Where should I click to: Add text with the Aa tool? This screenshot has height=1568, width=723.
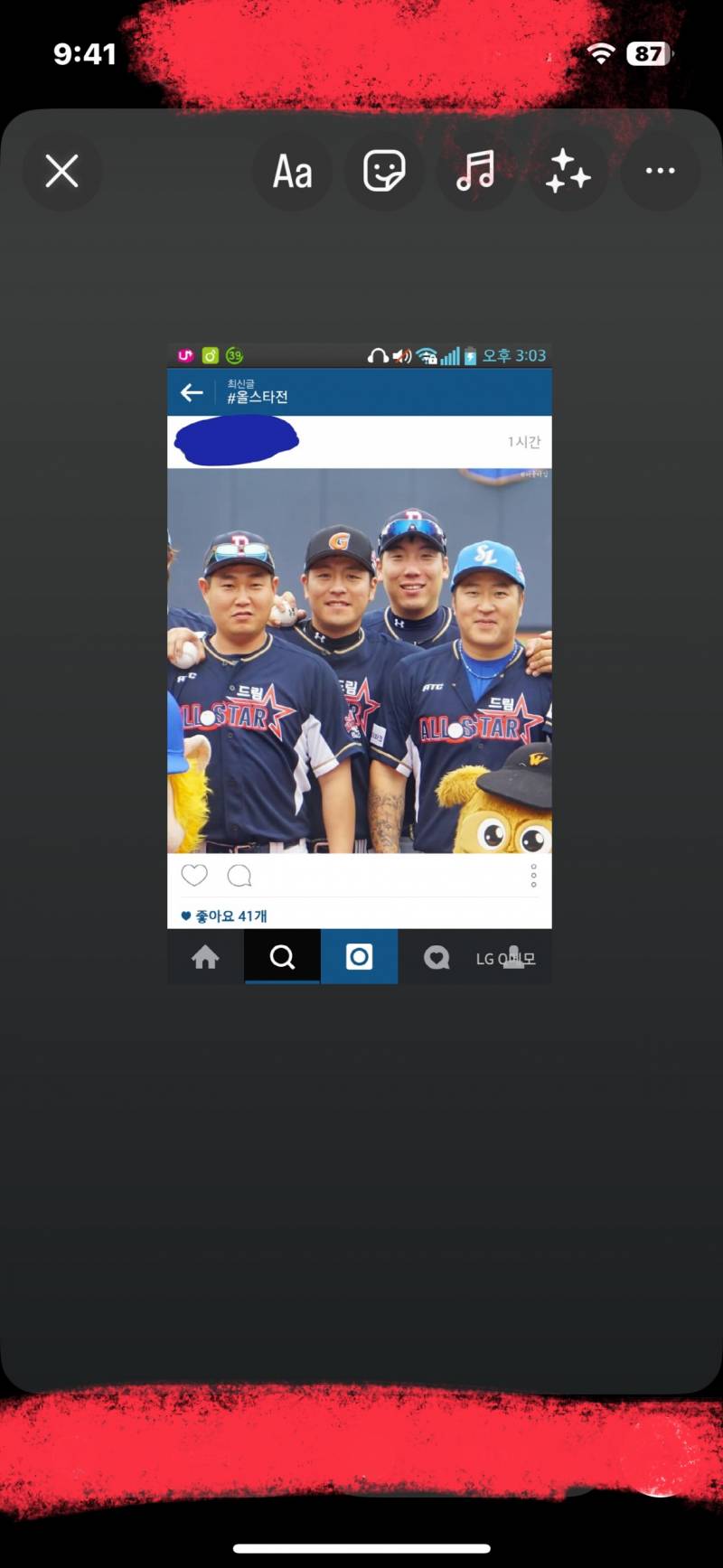point(293,171)
